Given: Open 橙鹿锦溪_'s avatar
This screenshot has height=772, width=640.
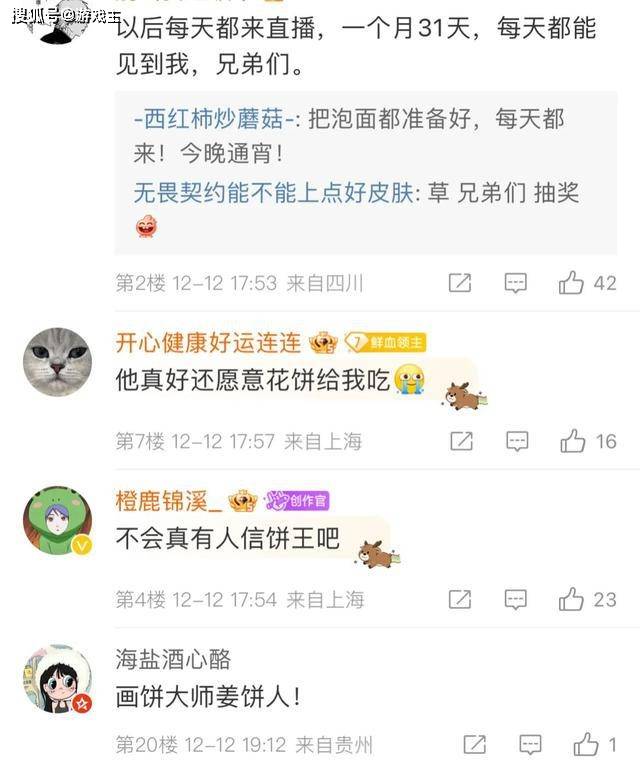Looking at the screenshot, I should (x=57, y=520).
